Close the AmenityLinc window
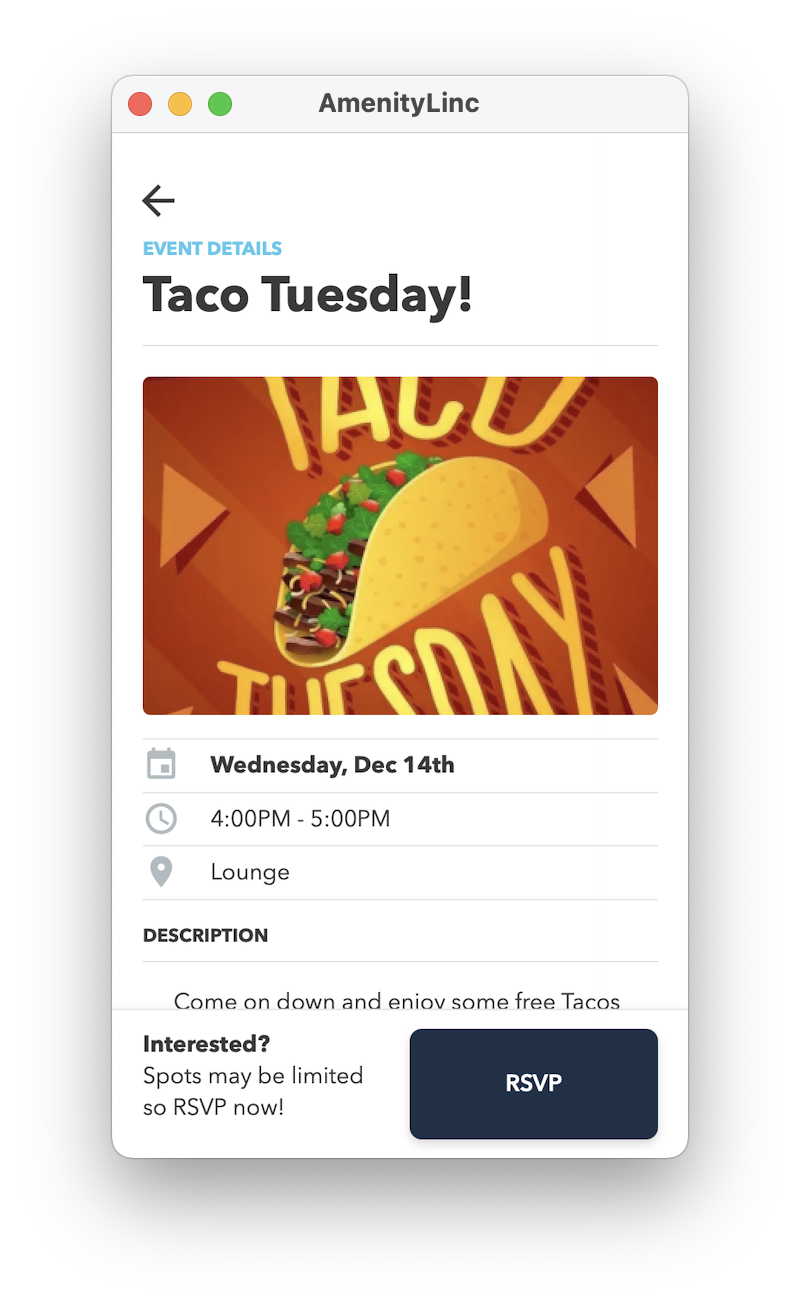800x1306 pixels. (x=140, y=104)
